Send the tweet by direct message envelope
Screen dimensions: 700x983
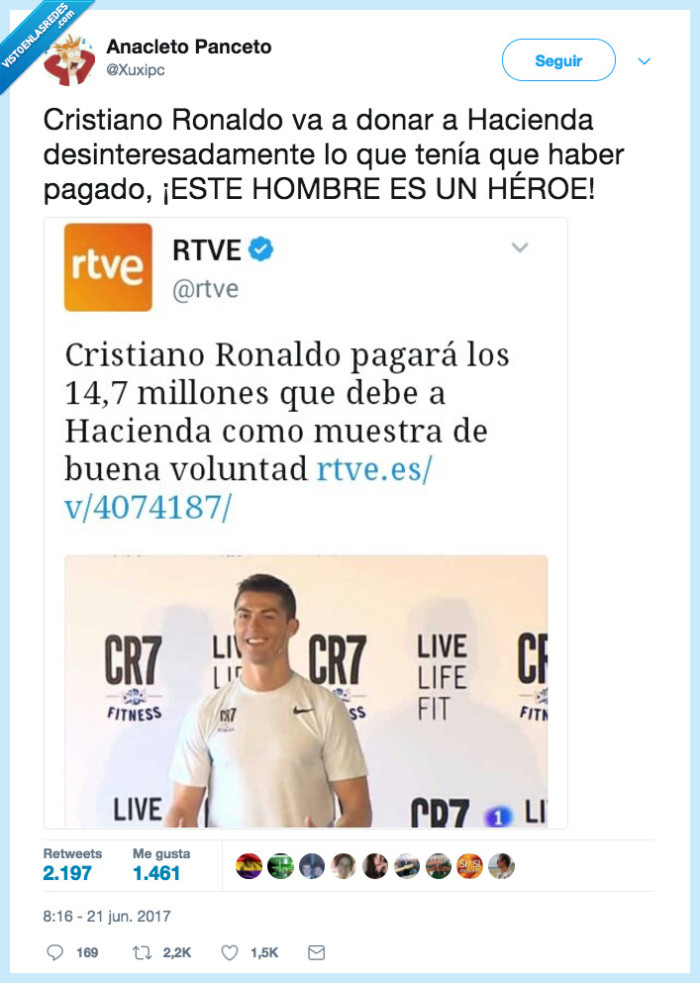316,953
